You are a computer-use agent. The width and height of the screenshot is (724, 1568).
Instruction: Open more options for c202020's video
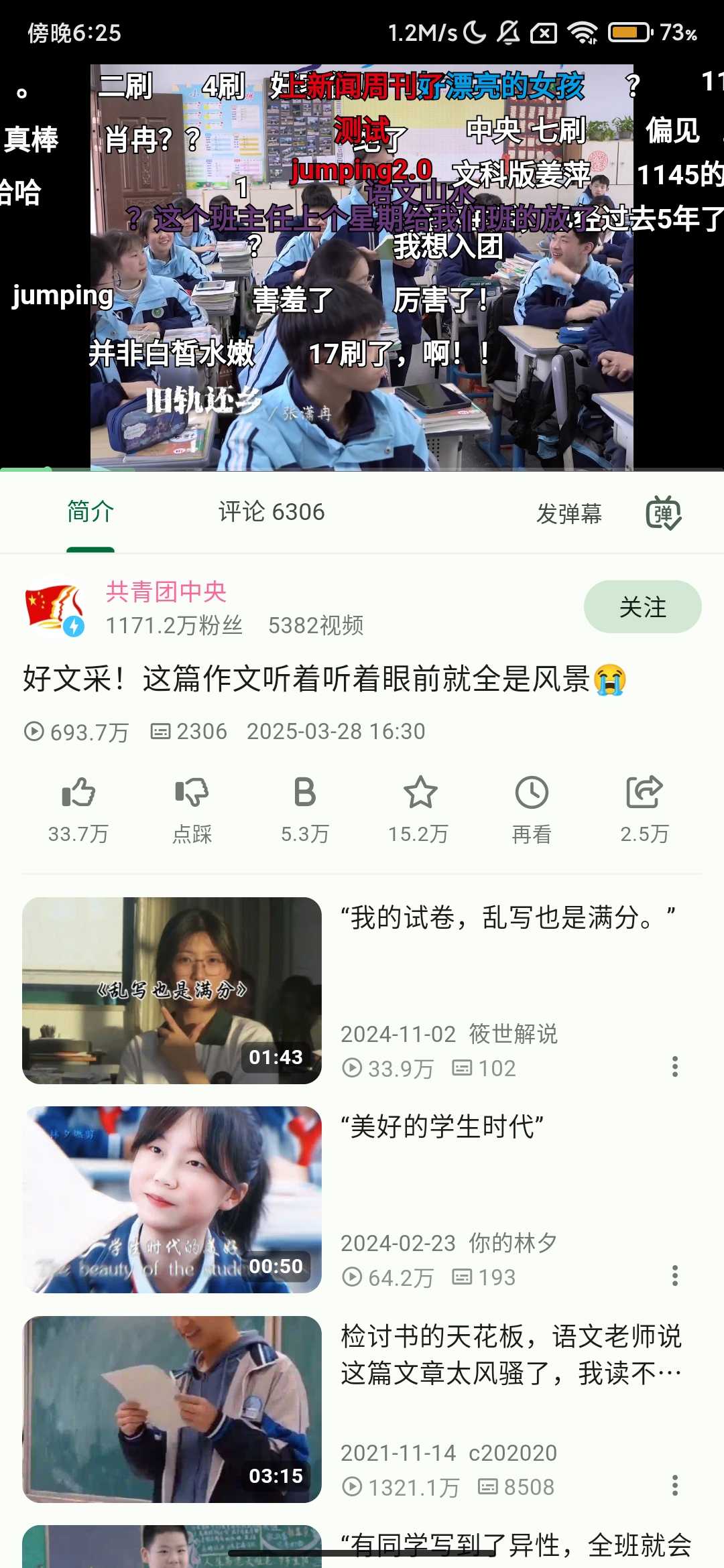[x=675, y=1486]
